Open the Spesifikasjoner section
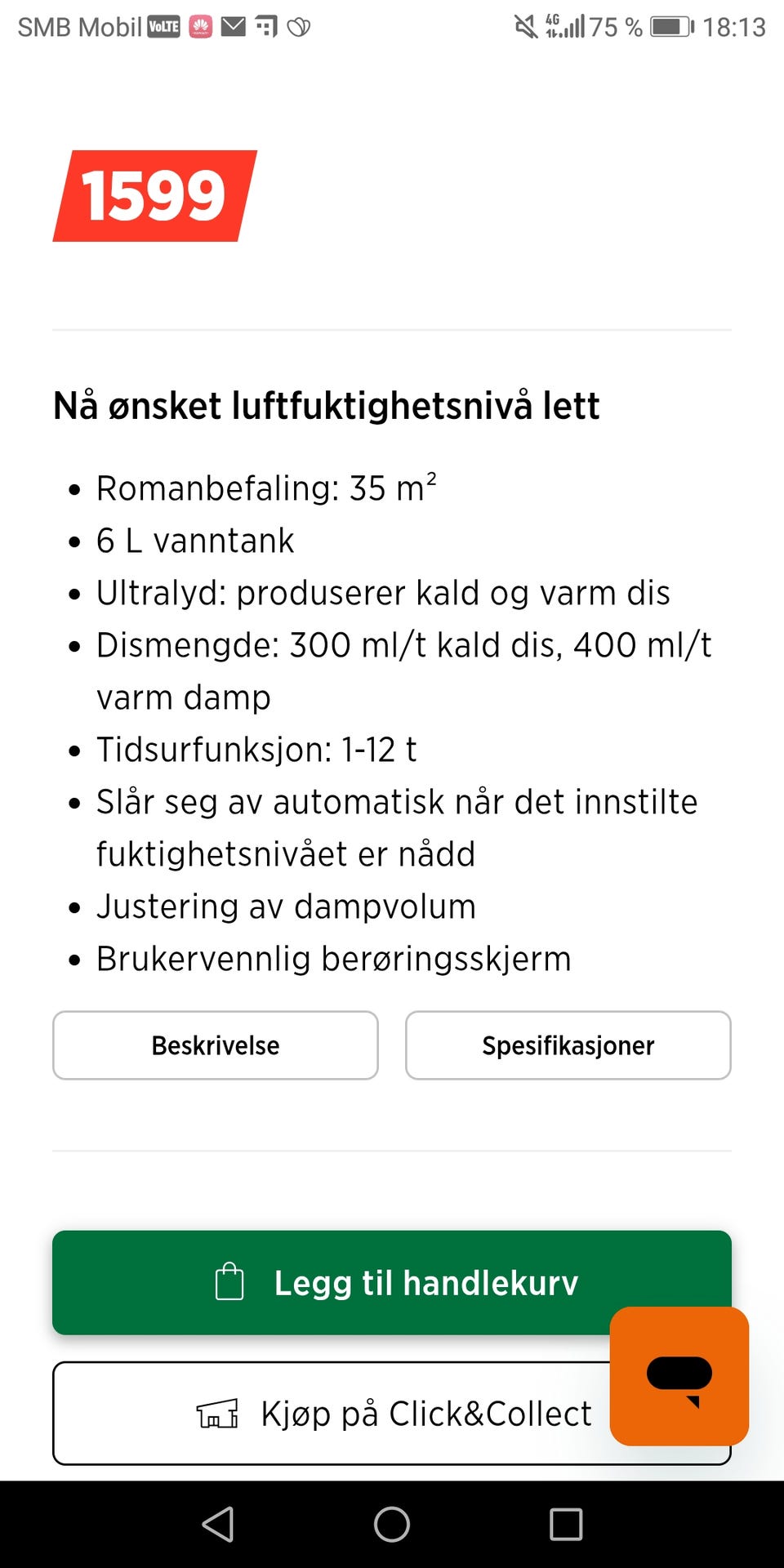This screenshot has height=1568, width=784. tap(568, 1045)
